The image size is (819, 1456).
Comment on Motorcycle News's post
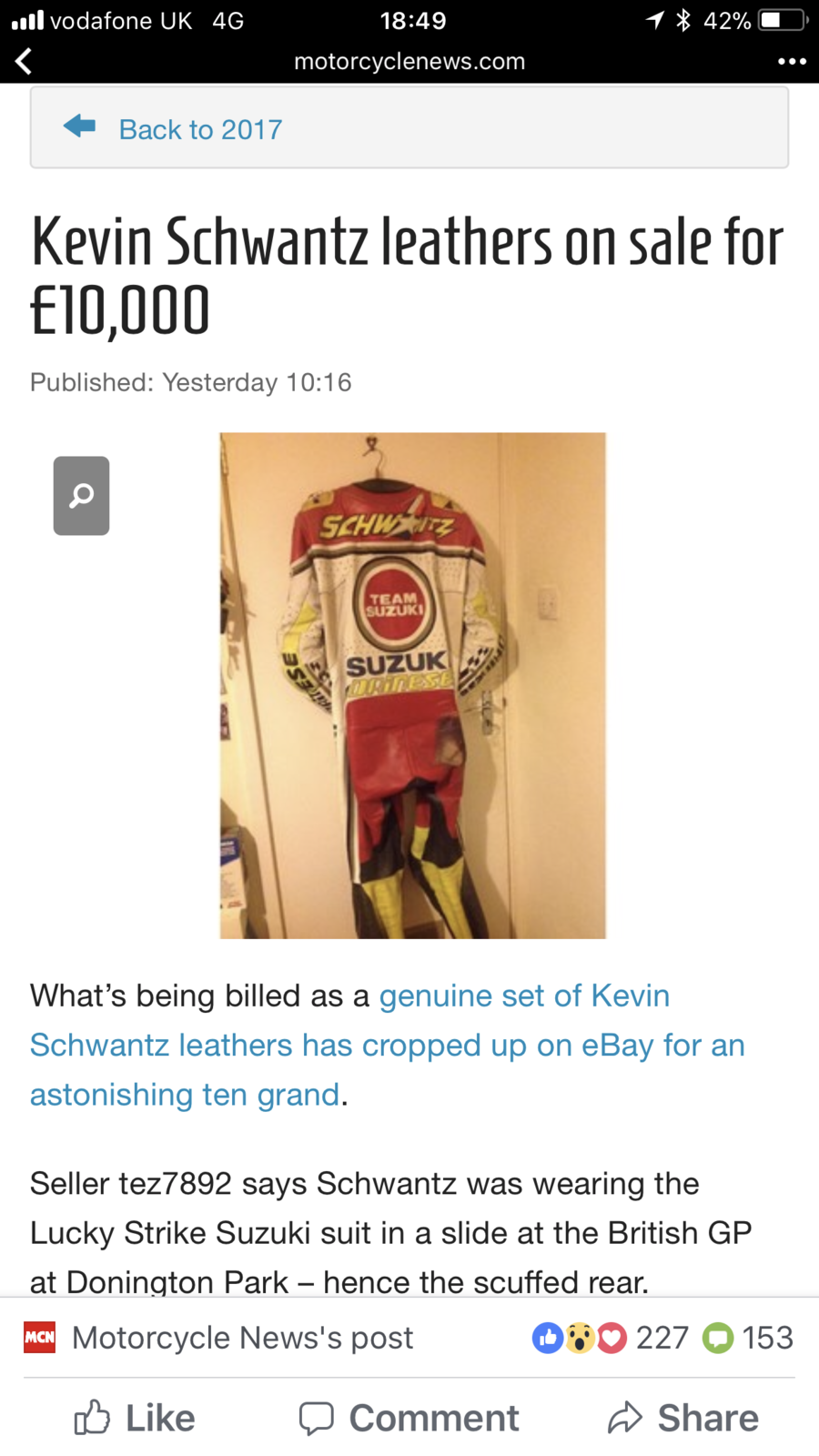pos(409,1418)
